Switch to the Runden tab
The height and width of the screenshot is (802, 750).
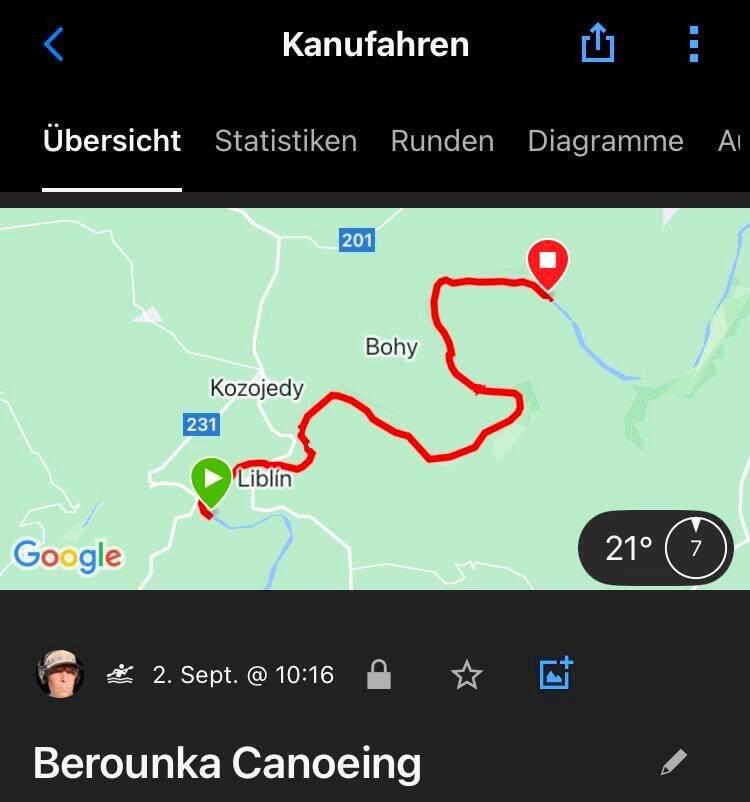(442, 141)
